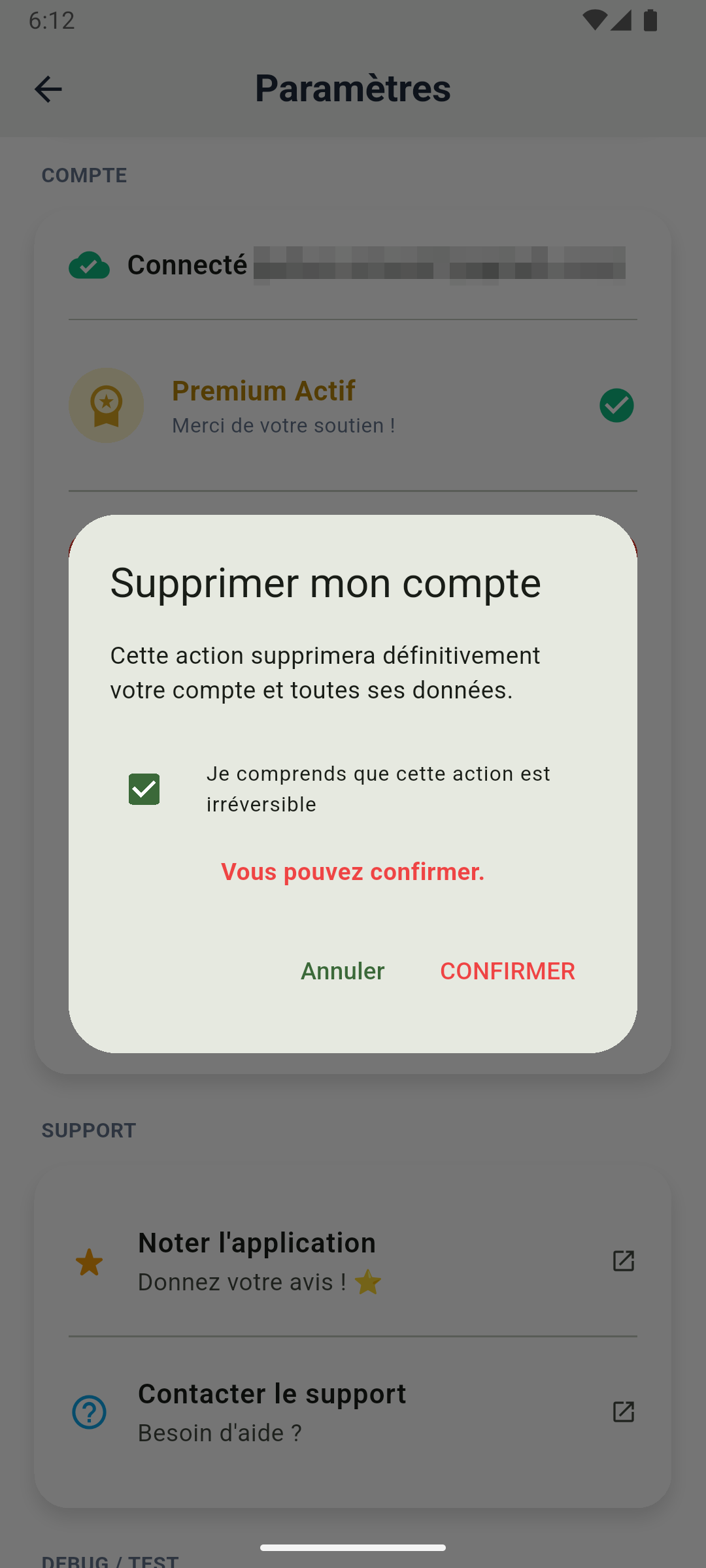
Task: Click the Wi-Fi status bar icon
Action: coord(595,20)
